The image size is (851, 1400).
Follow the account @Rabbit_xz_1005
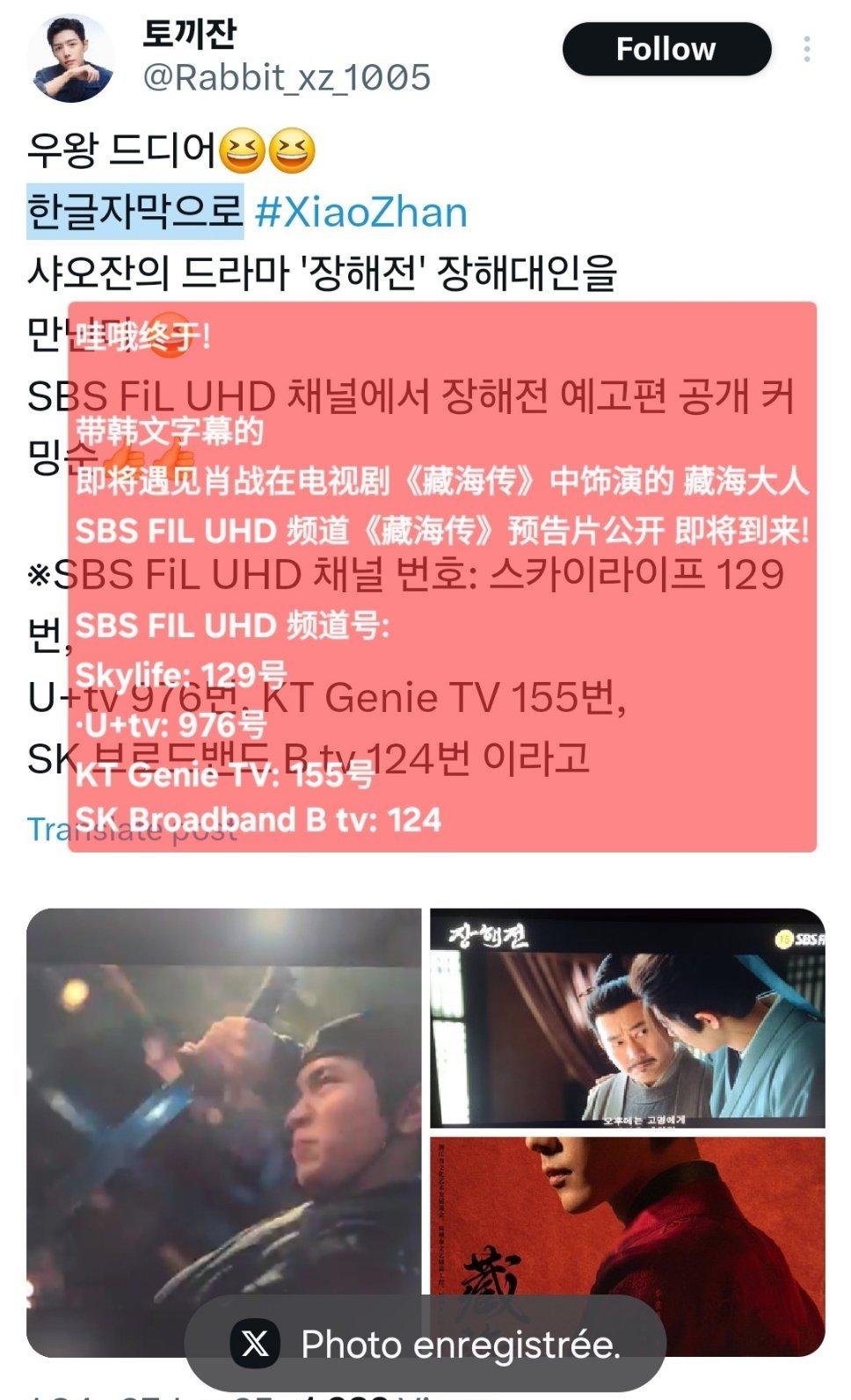click(x=666, y=49)
